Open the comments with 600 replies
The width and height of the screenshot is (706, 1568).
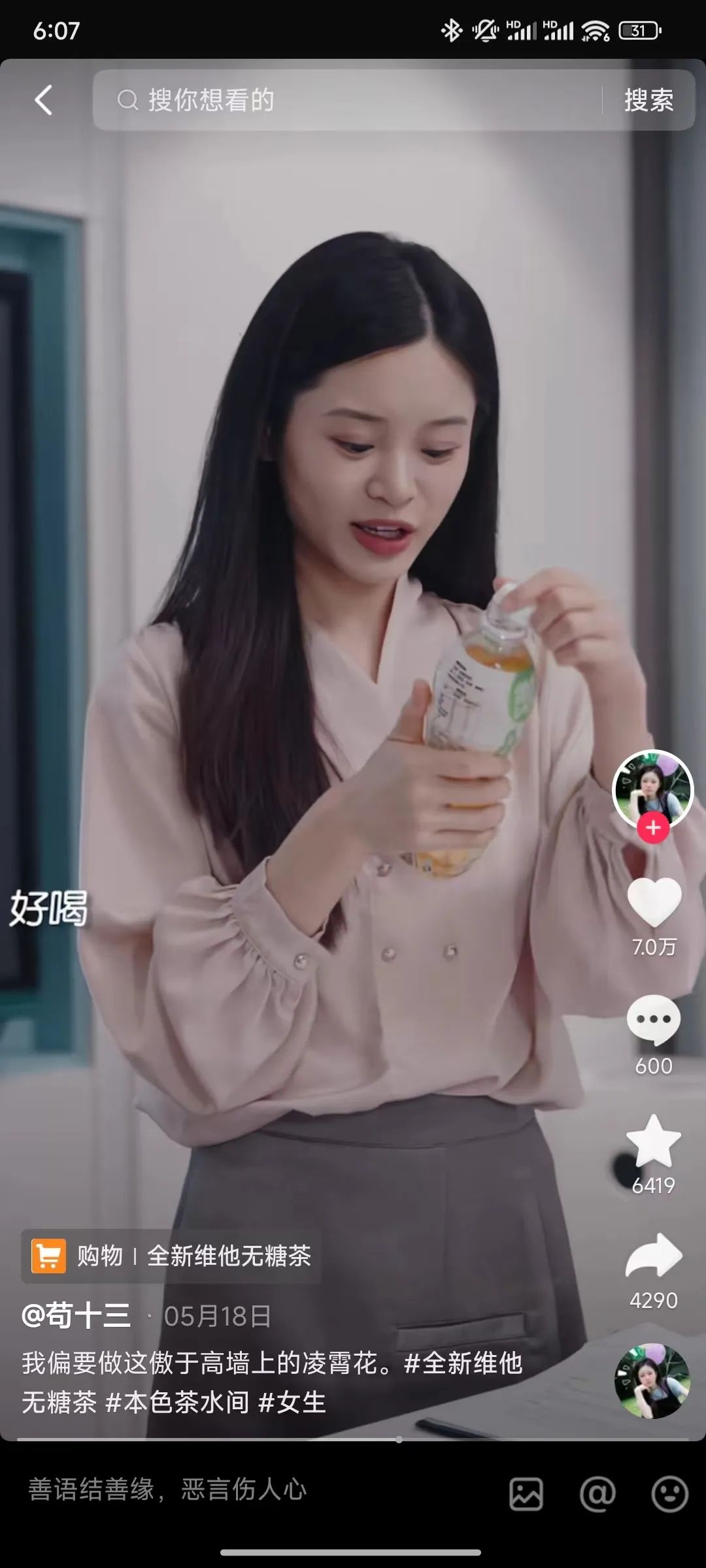click(x=654, y=1020)
